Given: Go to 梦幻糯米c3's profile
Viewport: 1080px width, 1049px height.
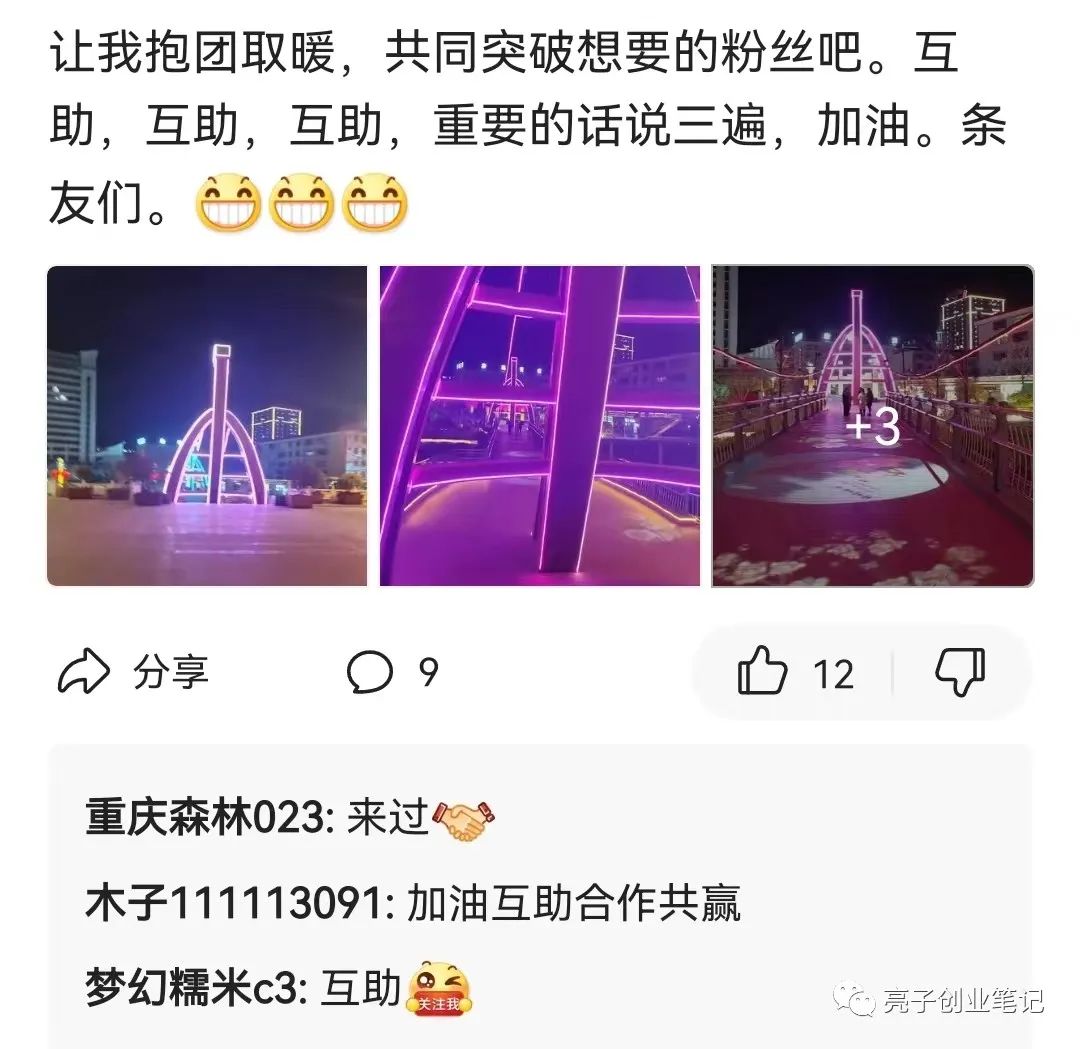Looking at the screenshot, I should (192, 990).
